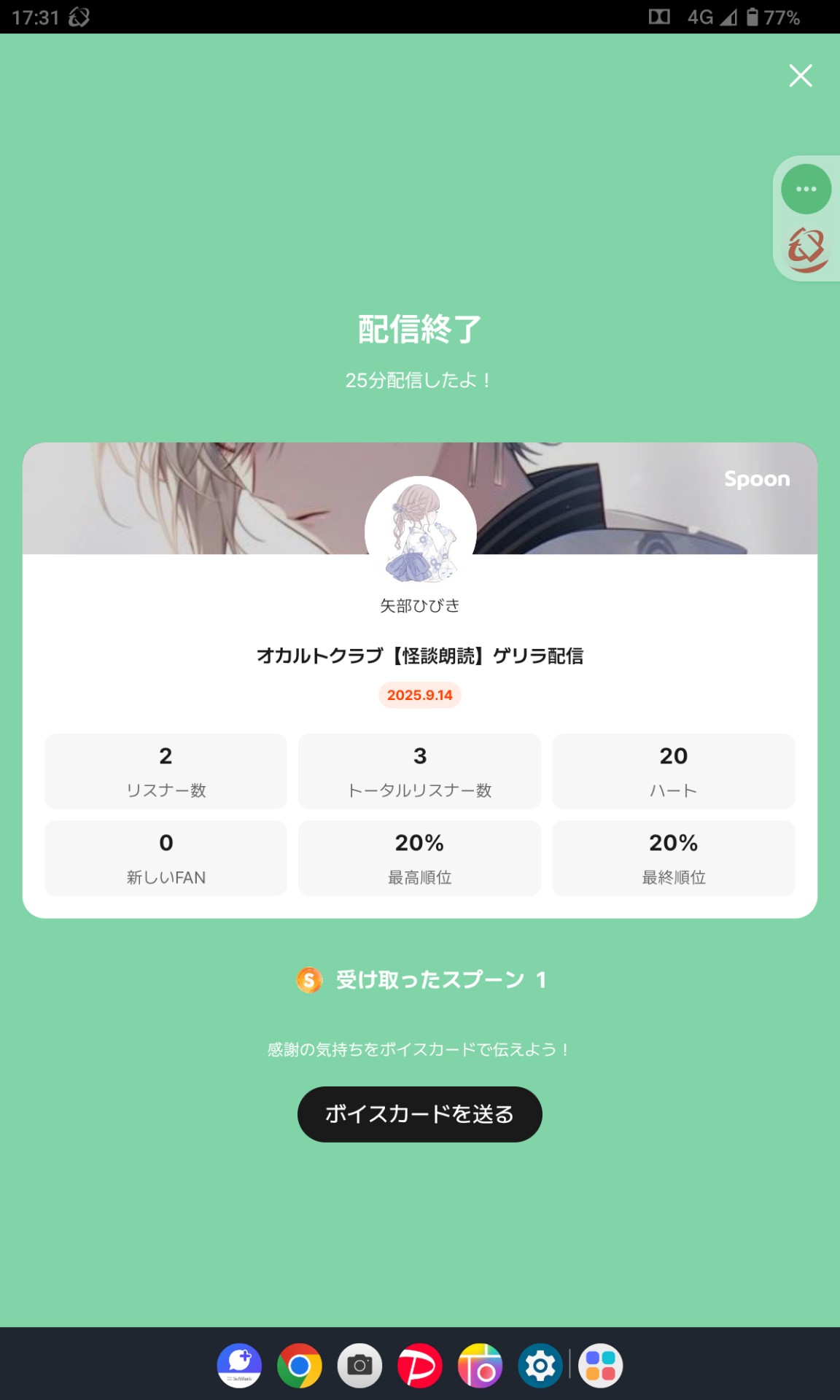
Task: Tap the red swirl floating shortcut
Action: pos(806,249)
